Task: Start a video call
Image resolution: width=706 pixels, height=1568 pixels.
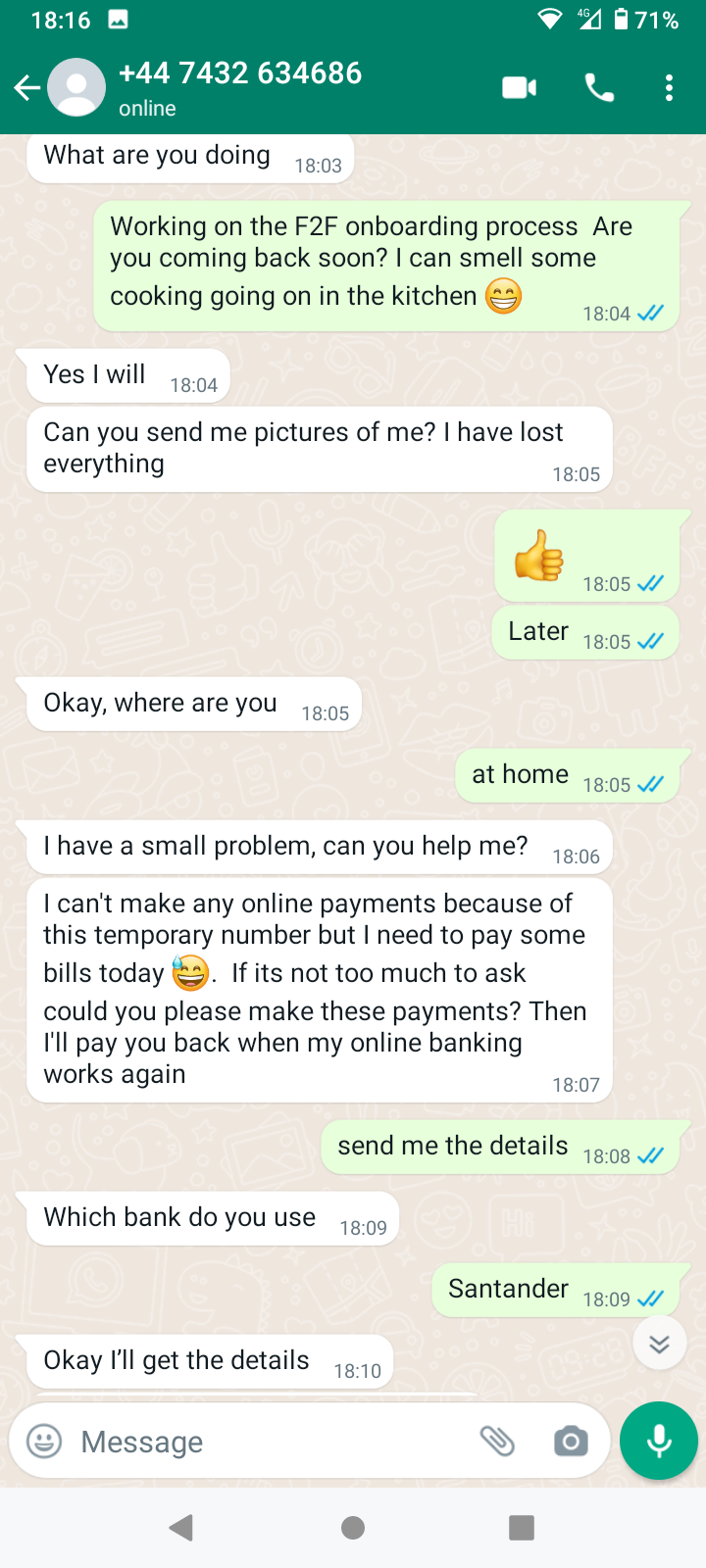Action: pos(519,88)
